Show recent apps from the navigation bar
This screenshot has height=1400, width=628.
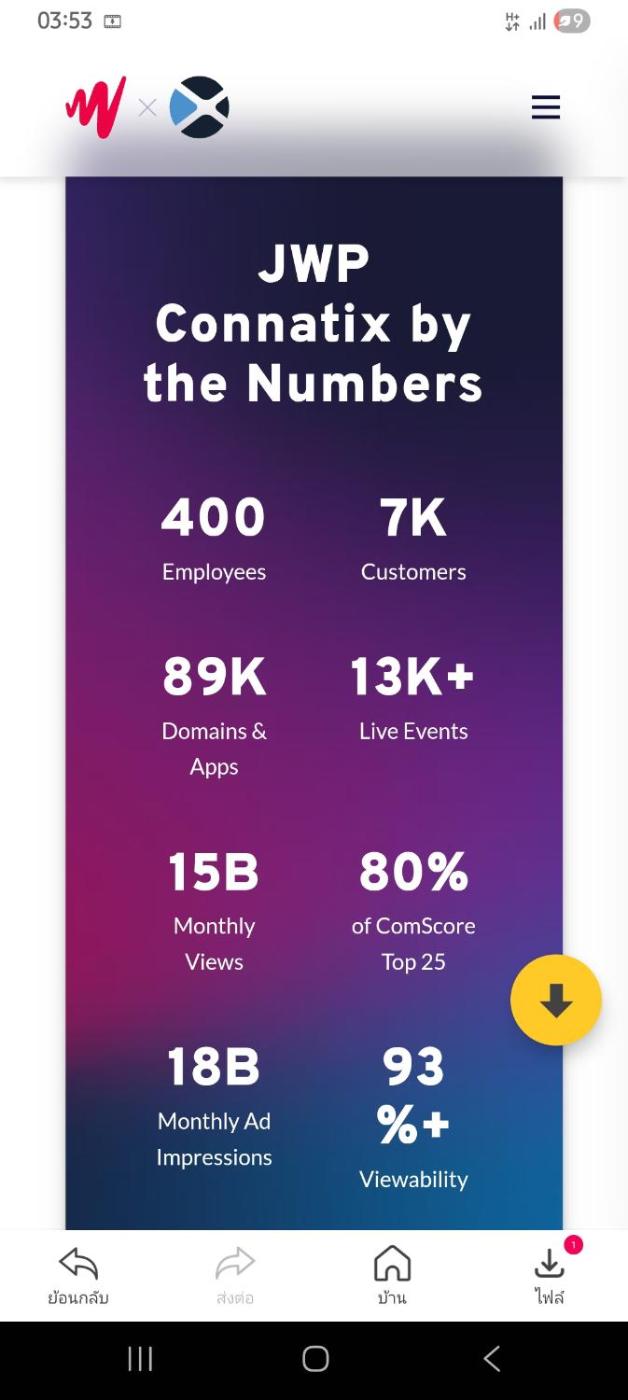(140, 1358)
